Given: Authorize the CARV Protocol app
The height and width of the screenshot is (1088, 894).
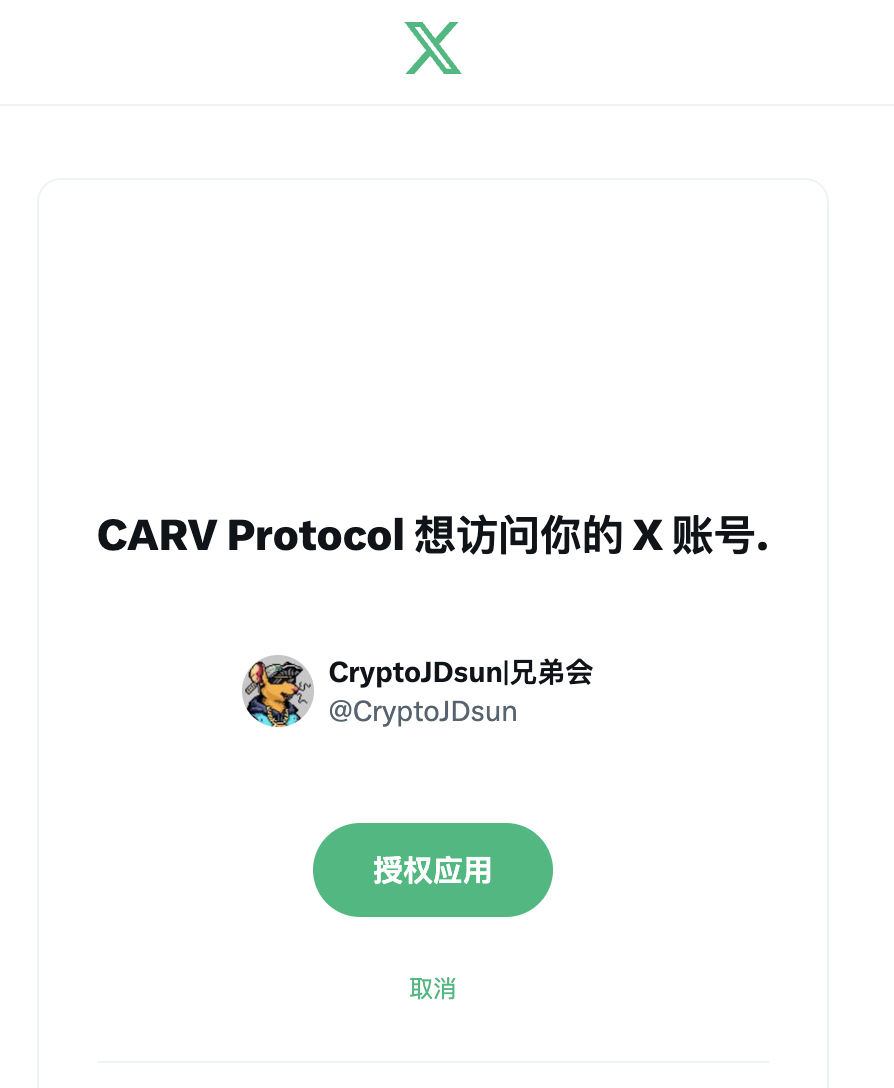Looking at the screenshot, I should coord(432,870).
